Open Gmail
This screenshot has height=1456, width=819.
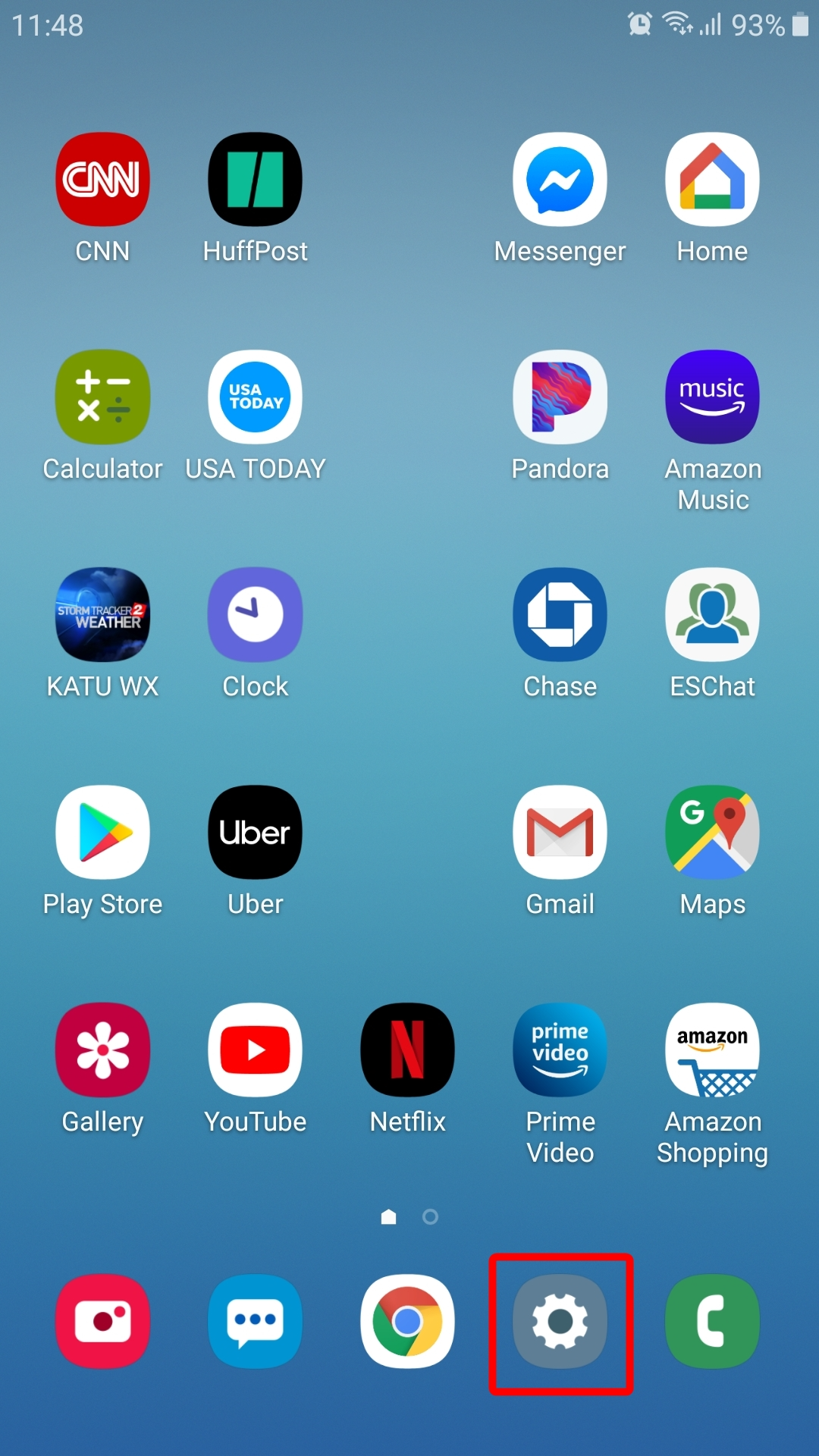coord(560,833)
